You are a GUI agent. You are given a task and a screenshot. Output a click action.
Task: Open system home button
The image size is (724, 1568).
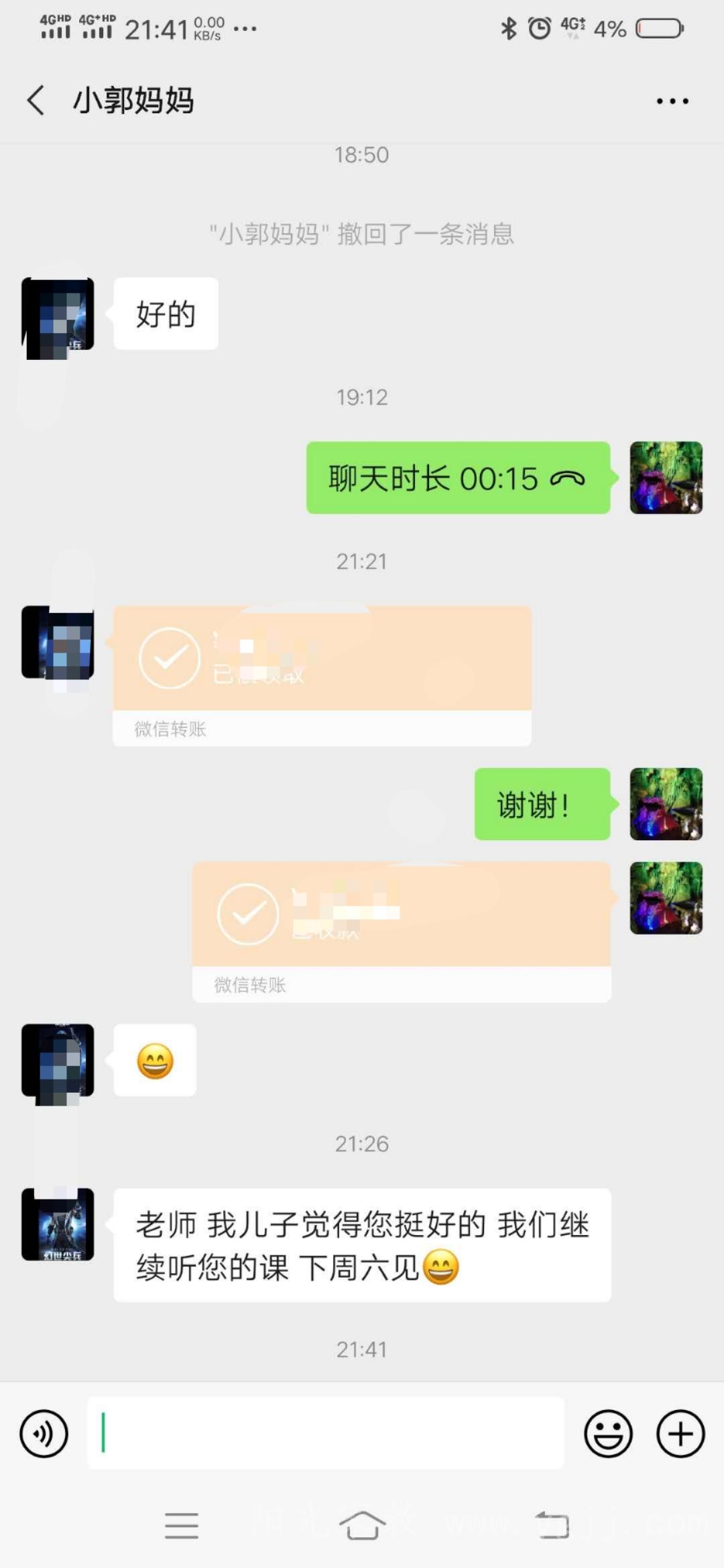click(x=362, y=1526)
